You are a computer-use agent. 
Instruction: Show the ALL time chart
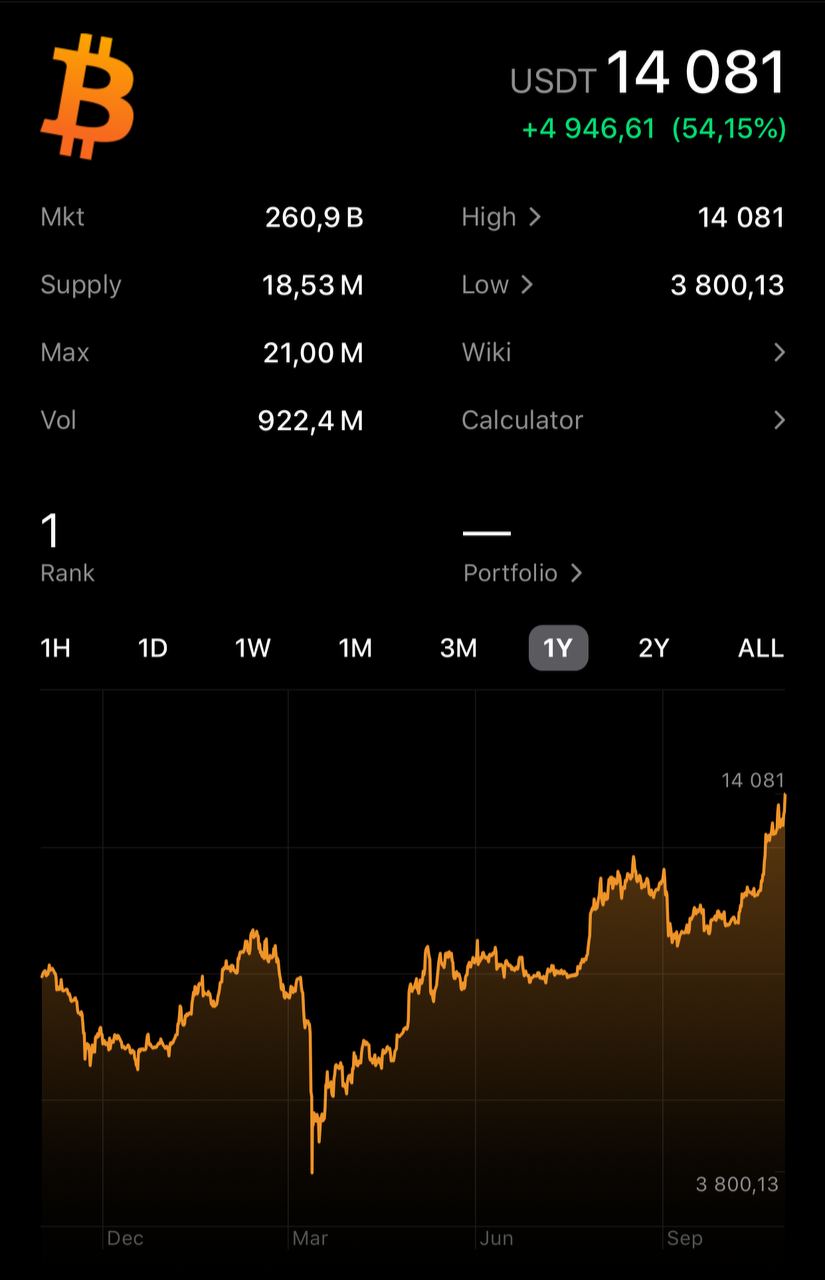tap(760, 648)
